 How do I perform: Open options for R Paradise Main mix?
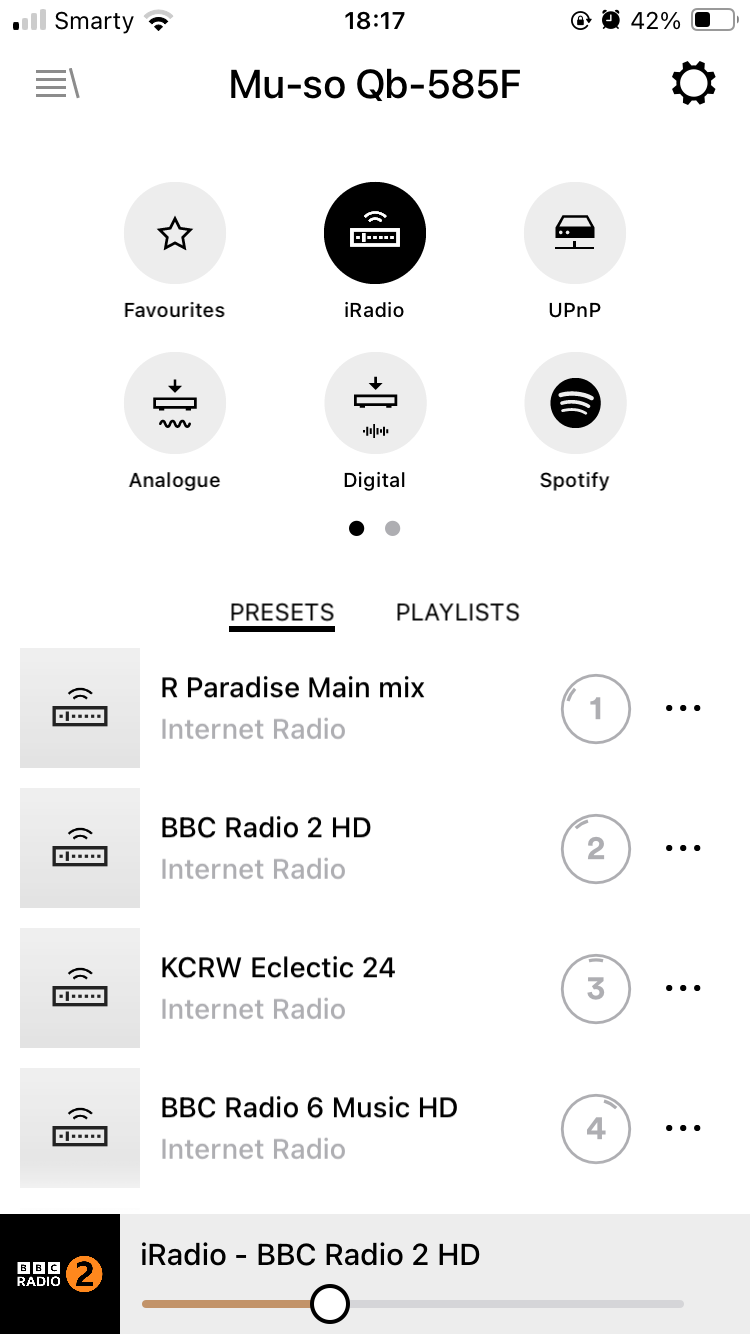683,708
